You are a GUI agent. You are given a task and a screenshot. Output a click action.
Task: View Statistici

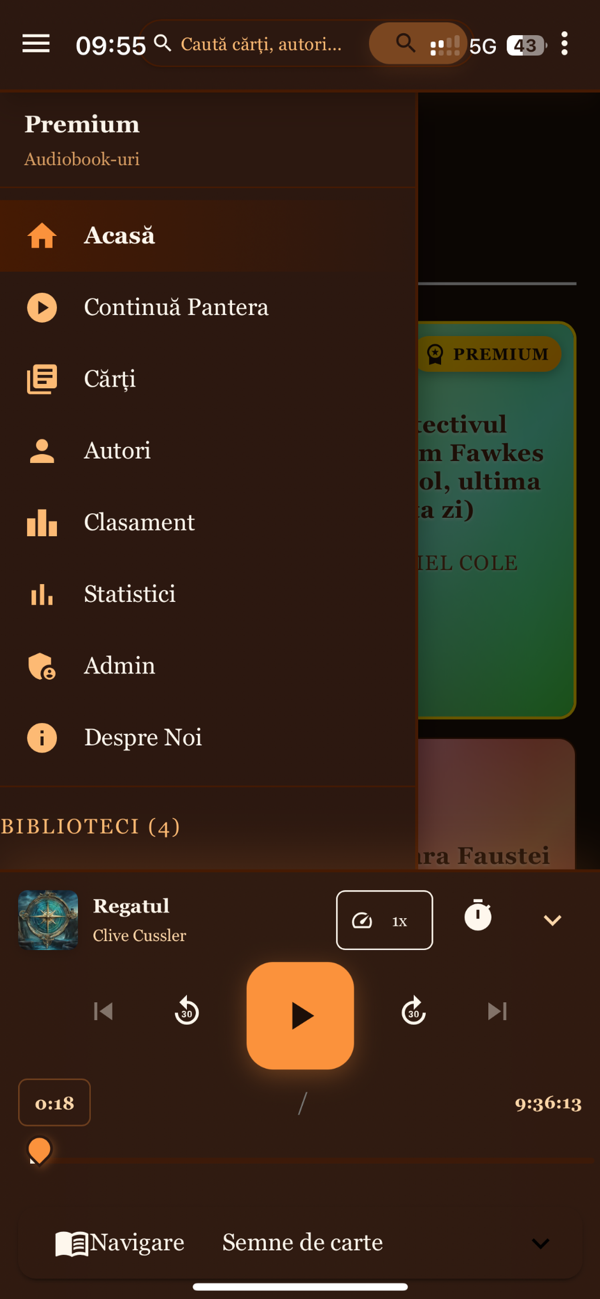208,594
